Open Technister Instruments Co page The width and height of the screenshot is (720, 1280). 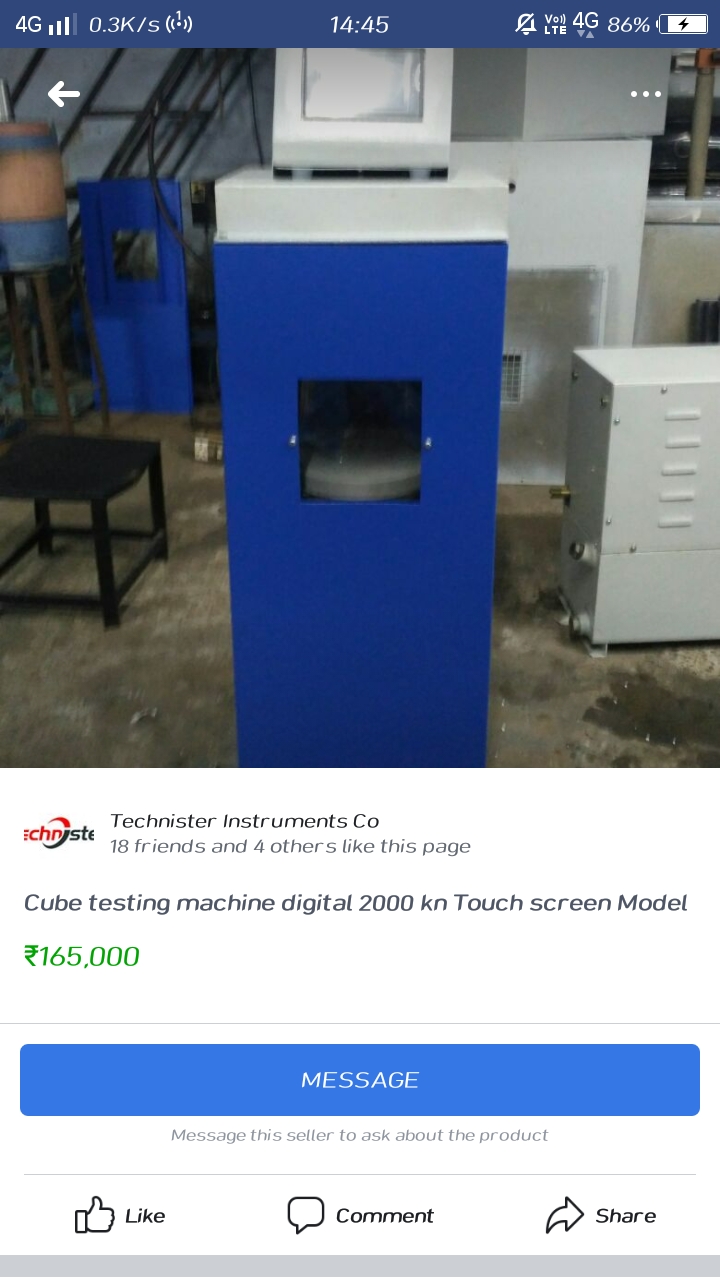(x=244, y=821)
